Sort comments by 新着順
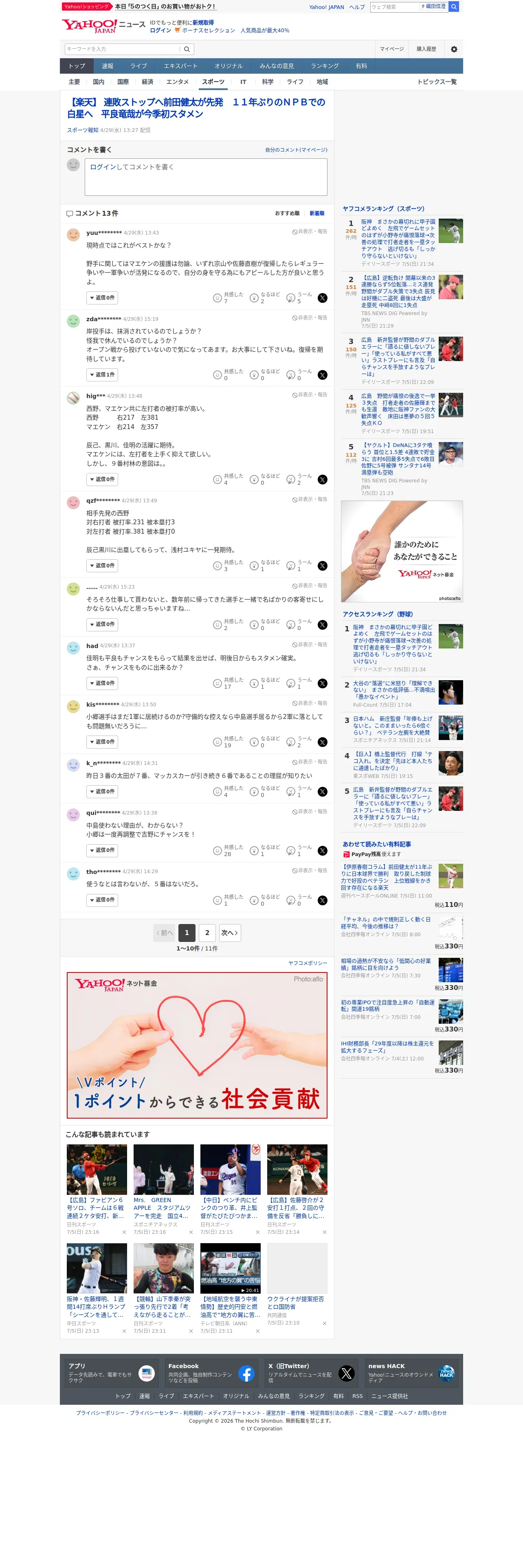The height and width of the screenshot is (1568, 523). tap(316, 214)
